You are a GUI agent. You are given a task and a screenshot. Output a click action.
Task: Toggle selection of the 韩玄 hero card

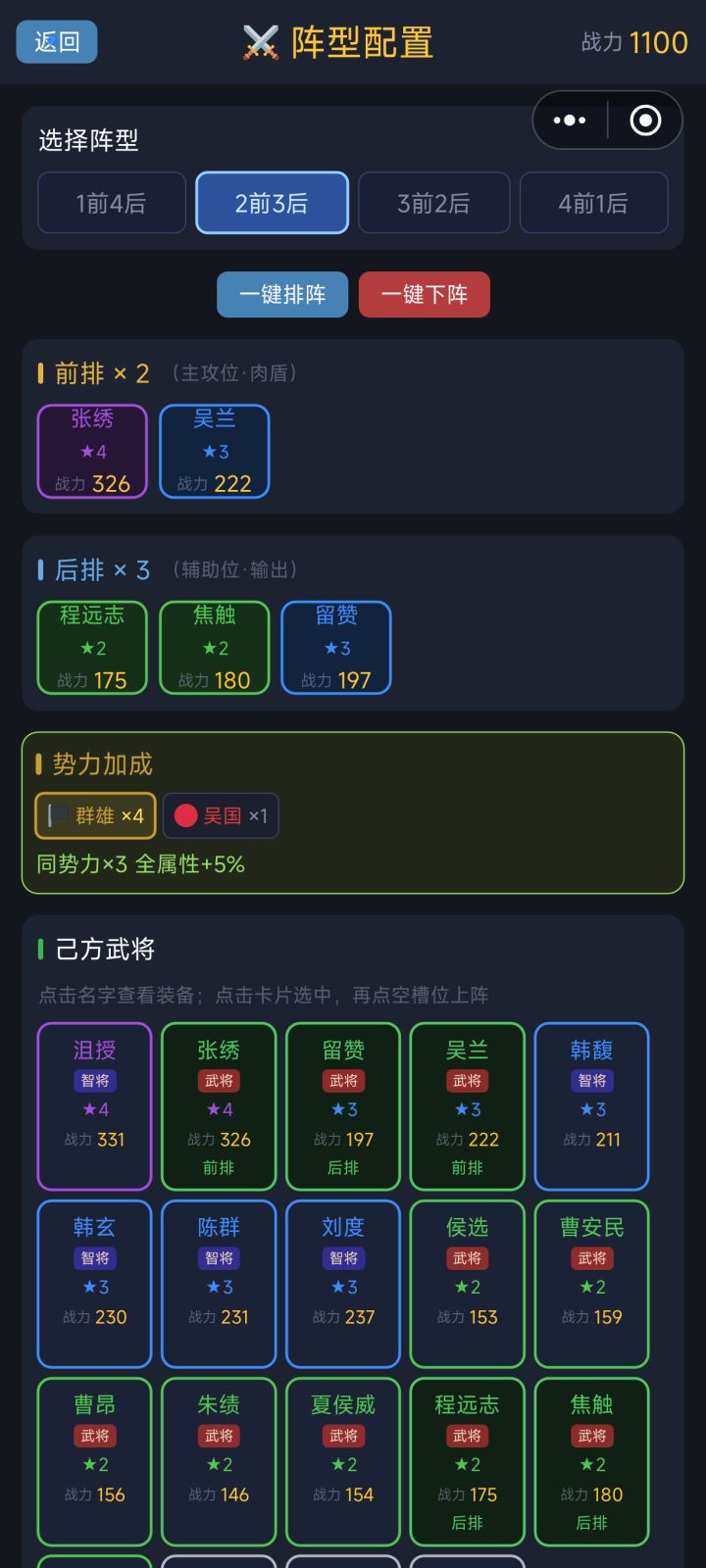(93, 1284)
